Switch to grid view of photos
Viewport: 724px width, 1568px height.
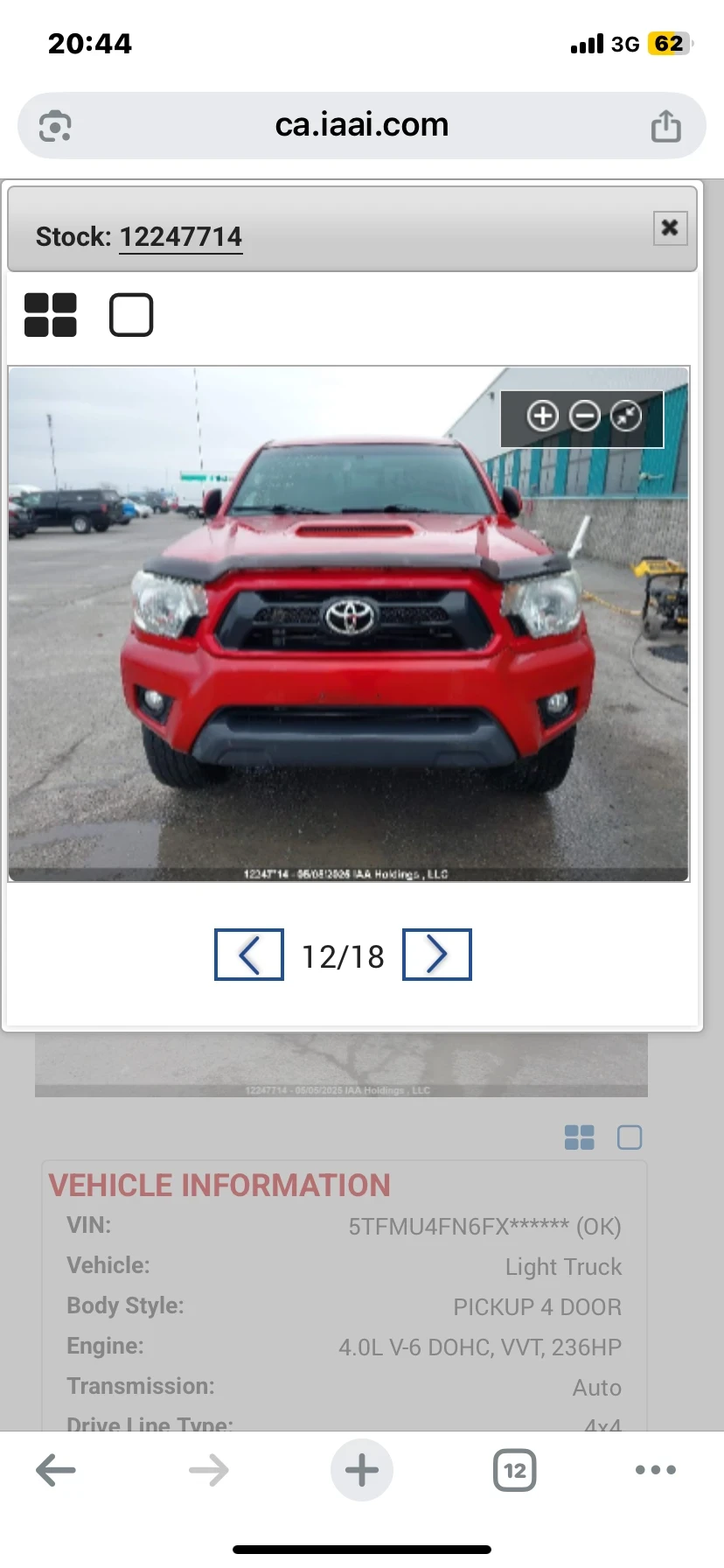coord(51,315)
